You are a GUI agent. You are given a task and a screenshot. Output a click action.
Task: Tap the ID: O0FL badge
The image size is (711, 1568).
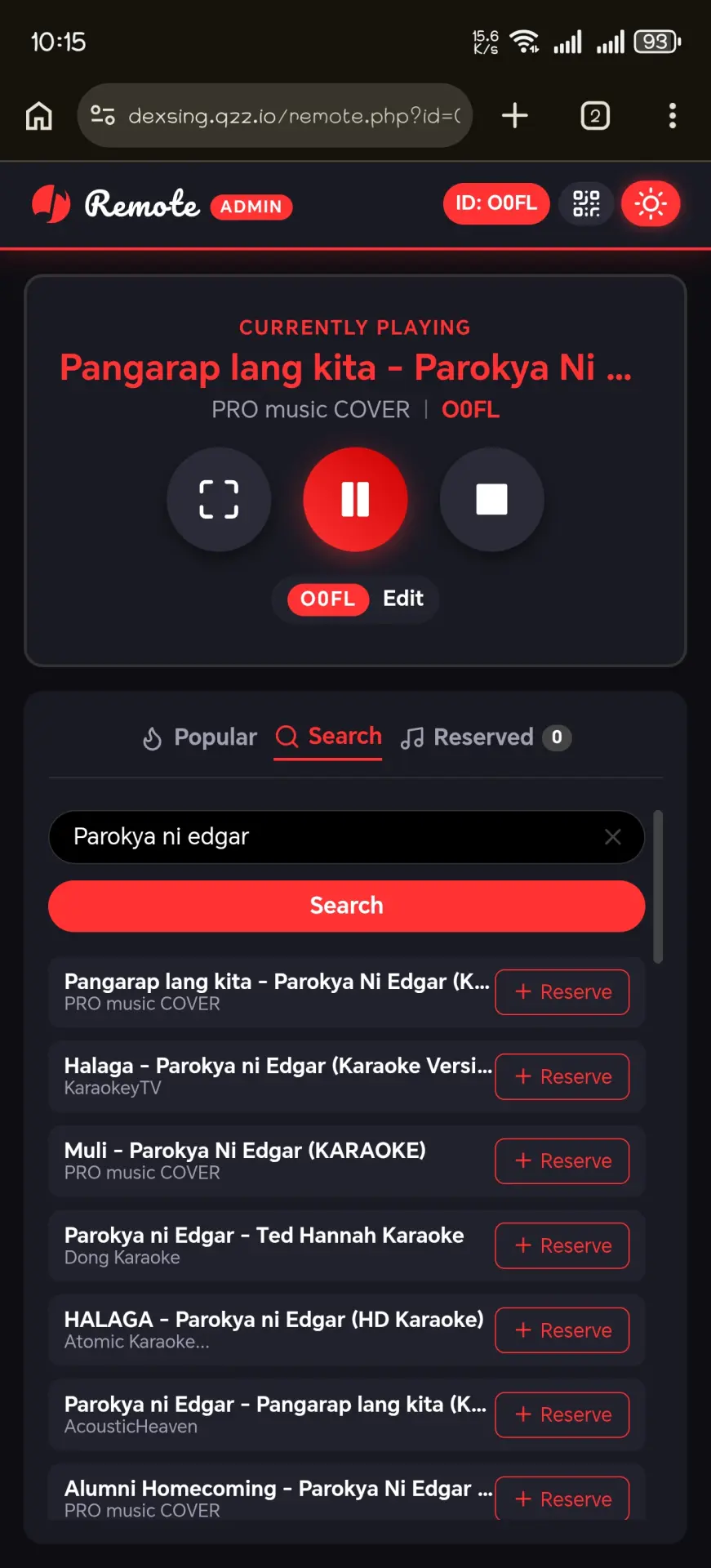click(496, 203)
